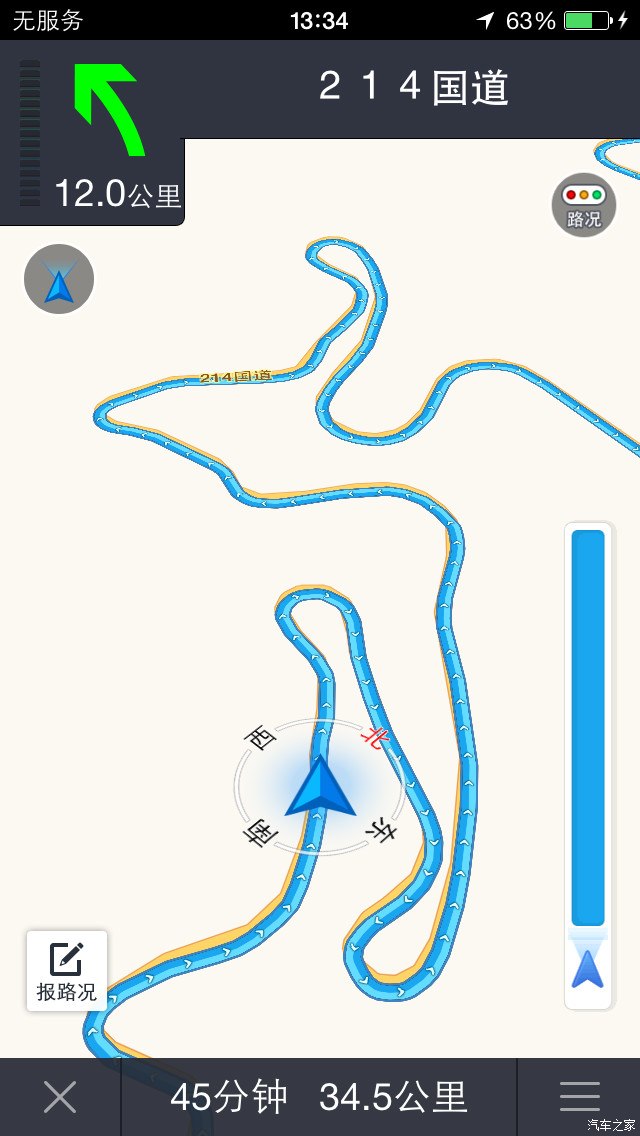Tap the 45分钟 34.5公里 route summary bar
This screenshot has width=640, height=1136.
point(318,1097)
